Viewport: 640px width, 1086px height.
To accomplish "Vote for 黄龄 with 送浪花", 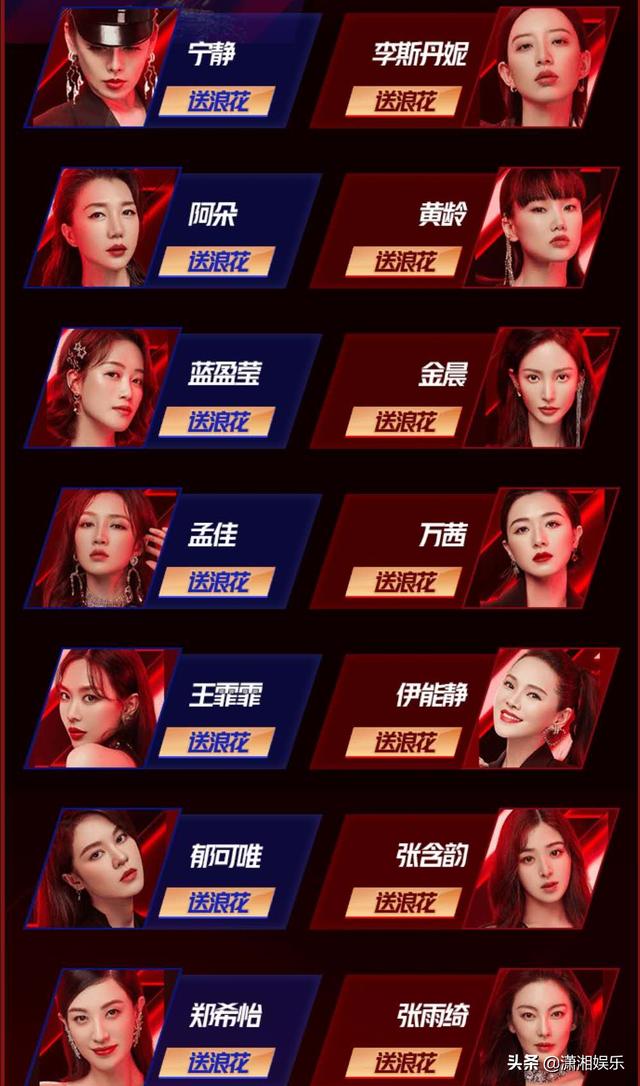I will (x=404, y=262).
